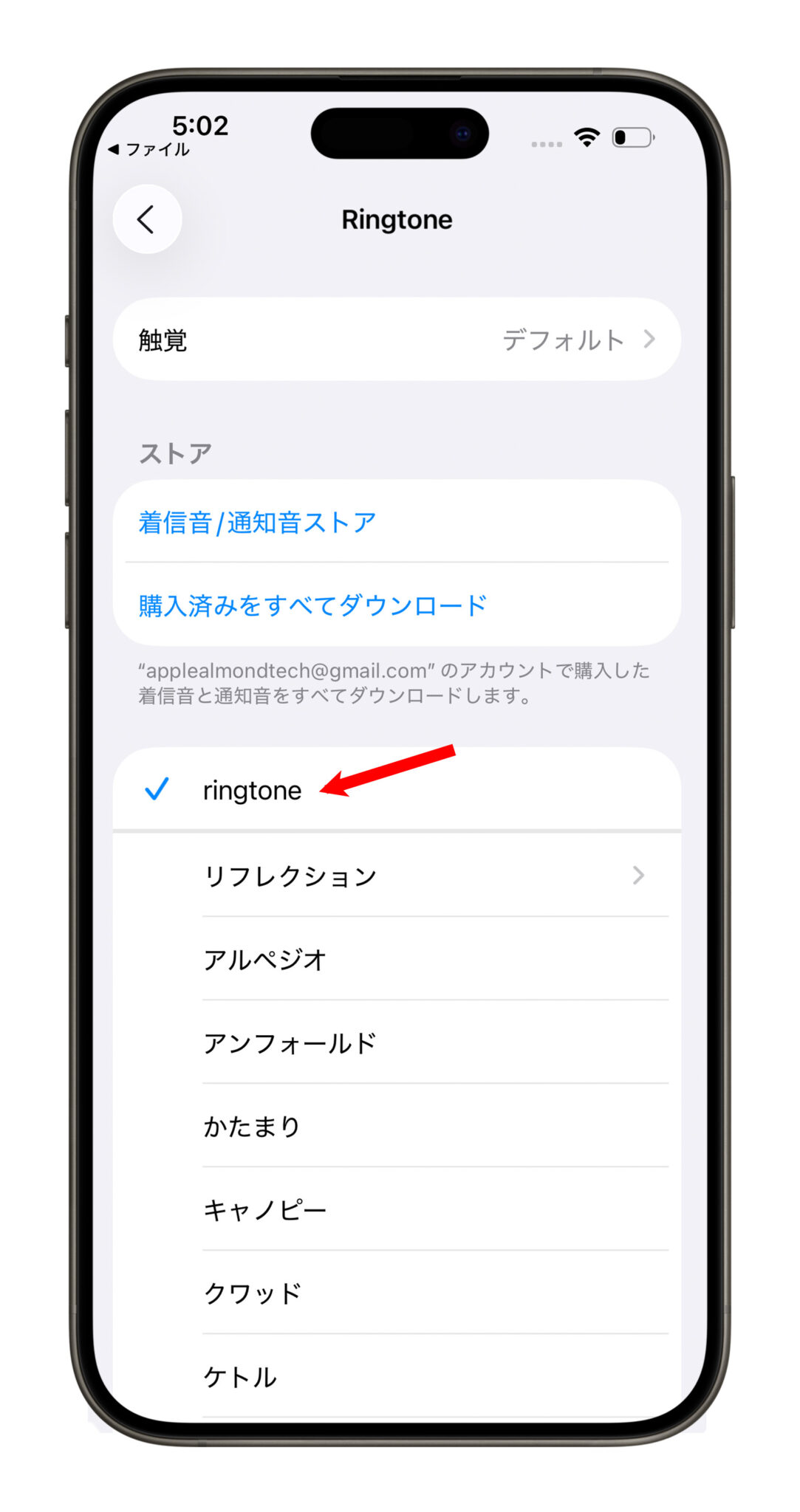Return to ファイル app via status bar
Viewport: 800px width, 1512px height.
click(149, 150)
